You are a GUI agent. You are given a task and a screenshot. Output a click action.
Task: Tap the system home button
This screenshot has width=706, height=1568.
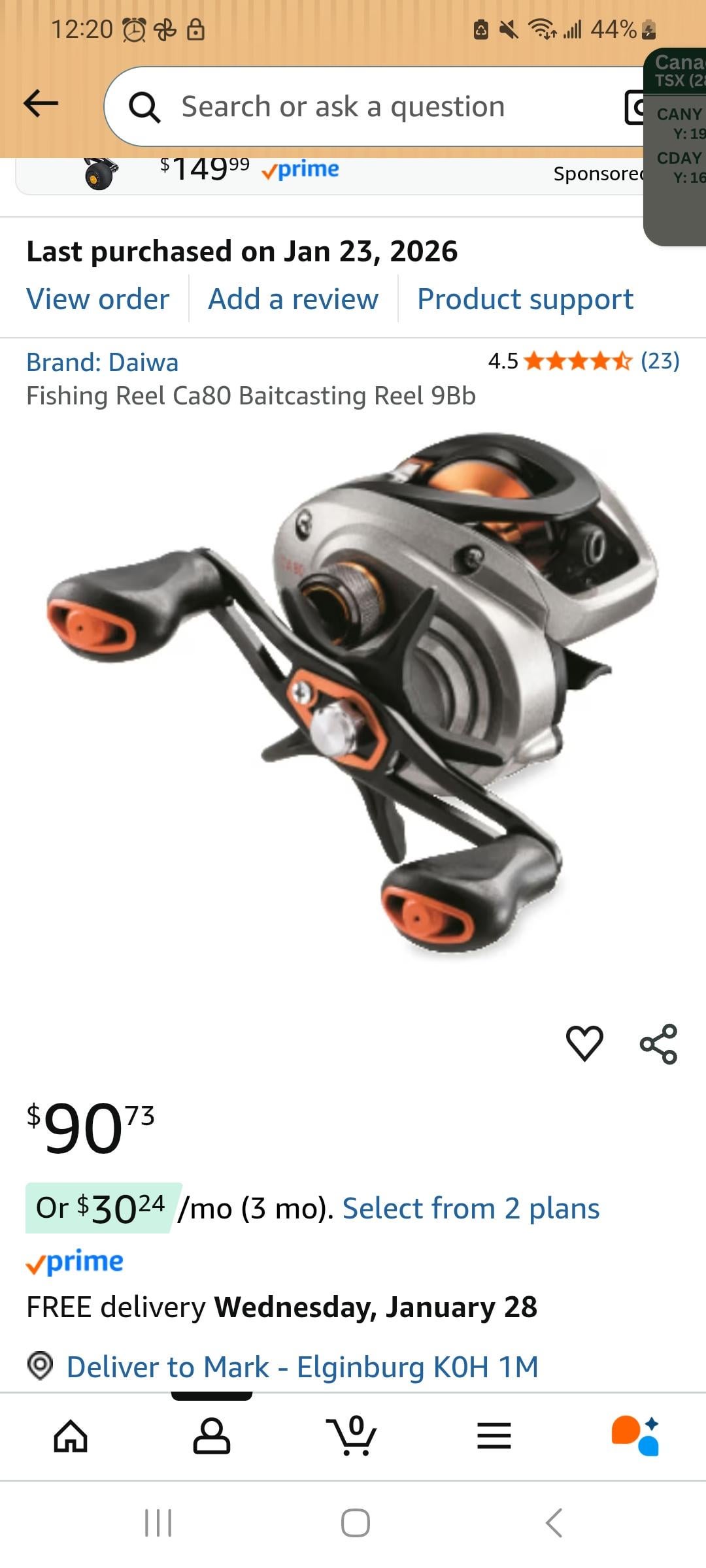coord(355,1523)
